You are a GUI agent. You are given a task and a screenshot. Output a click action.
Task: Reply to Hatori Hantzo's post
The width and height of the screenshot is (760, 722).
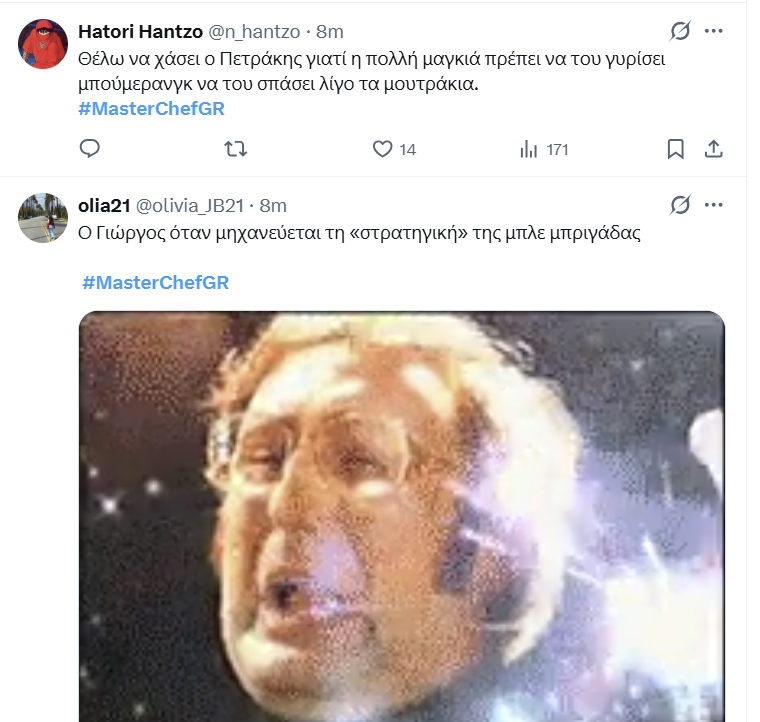click(90, 149)
